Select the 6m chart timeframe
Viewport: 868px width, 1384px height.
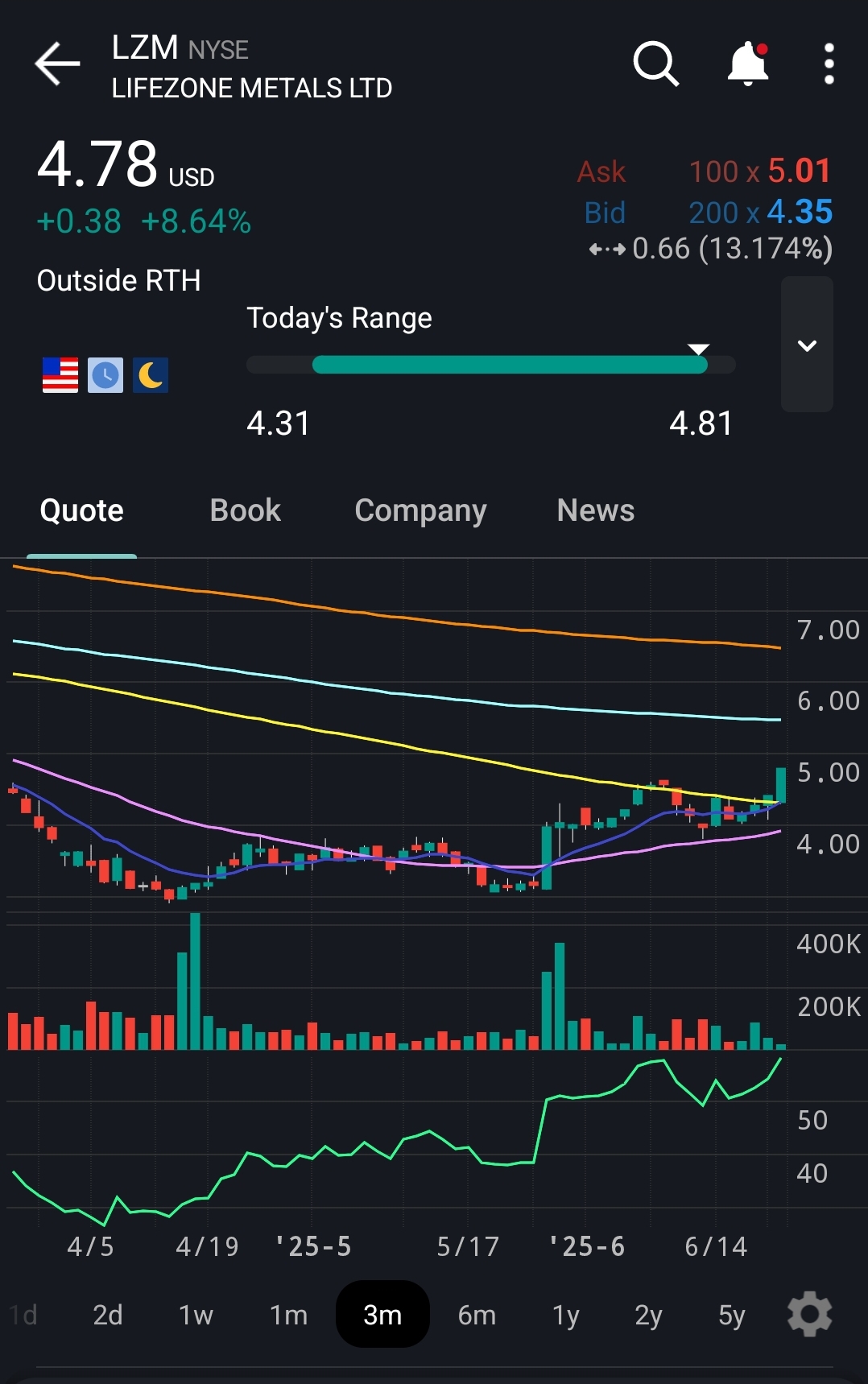(x=477, y=1315)
